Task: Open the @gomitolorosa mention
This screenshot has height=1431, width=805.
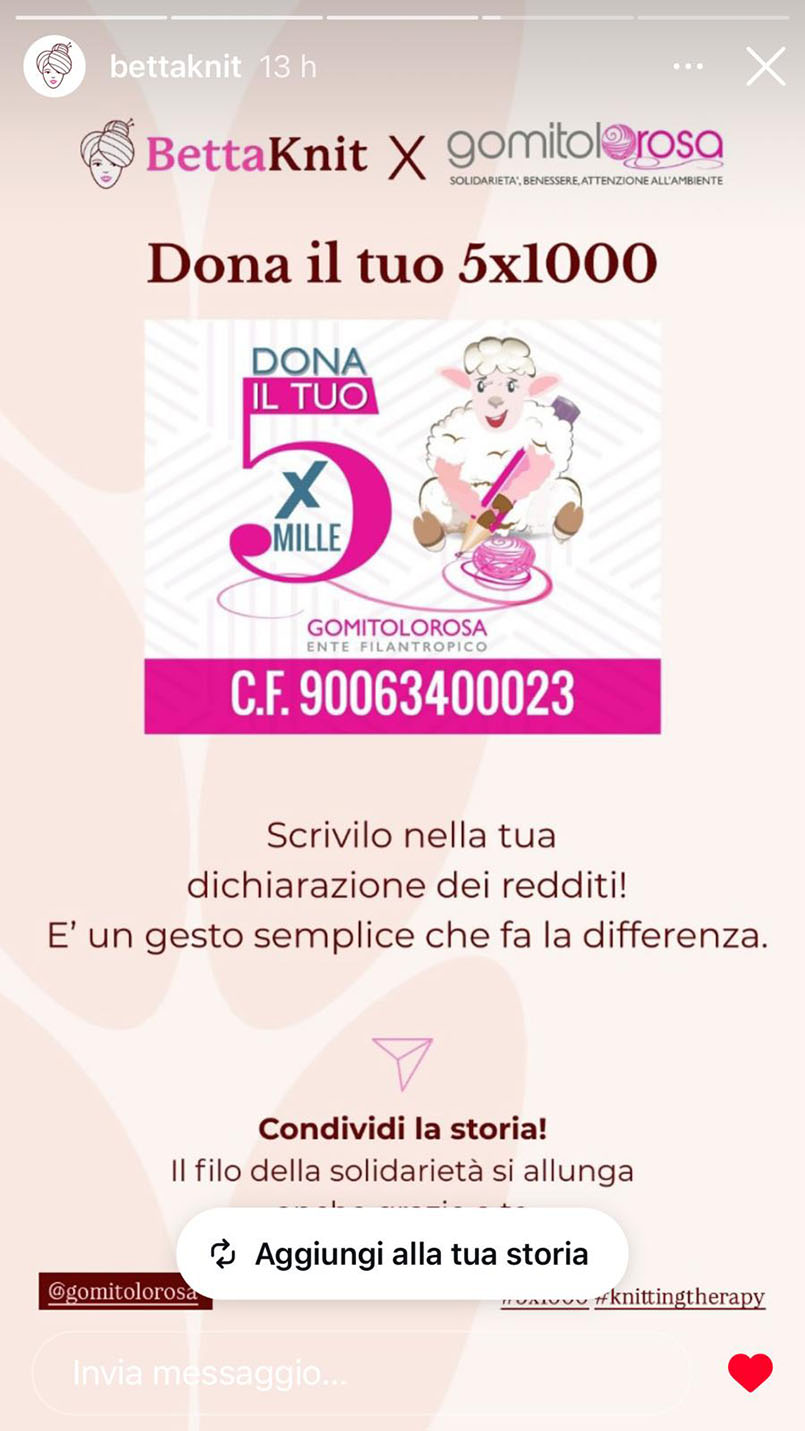Action: point(124,1291)
